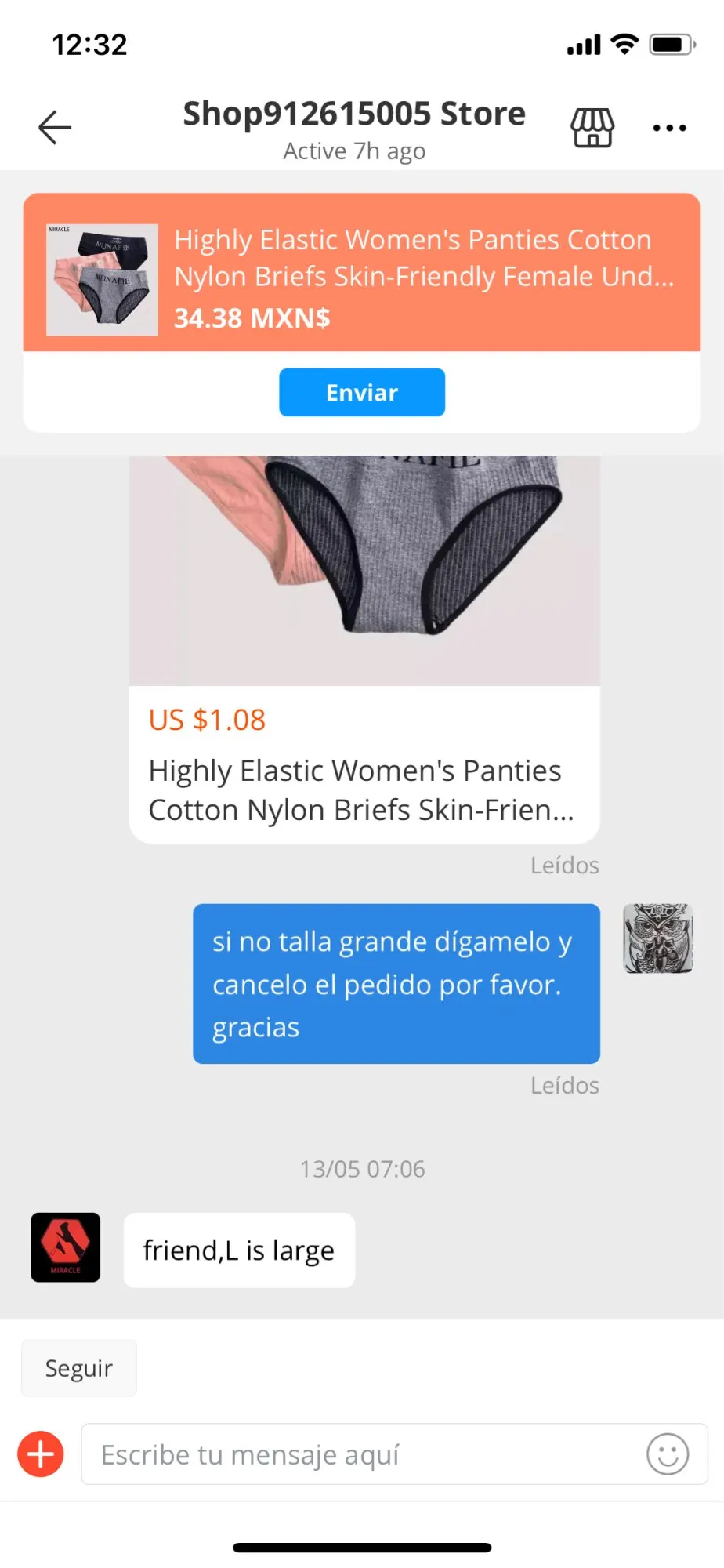This screenshot has width=724, height=1568.
Task: Go back using the arrow icon
Action: pyautogui.click(x=55, y=127)
